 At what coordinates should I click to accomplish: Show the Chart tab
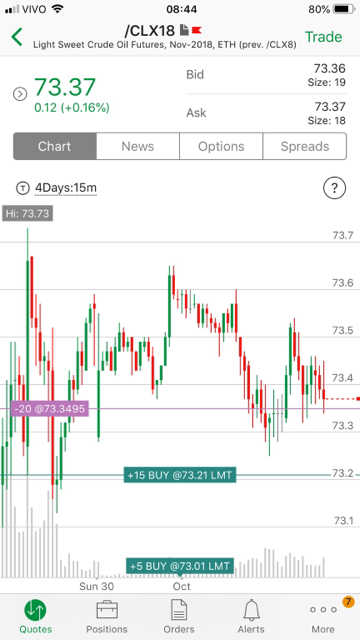55,146
